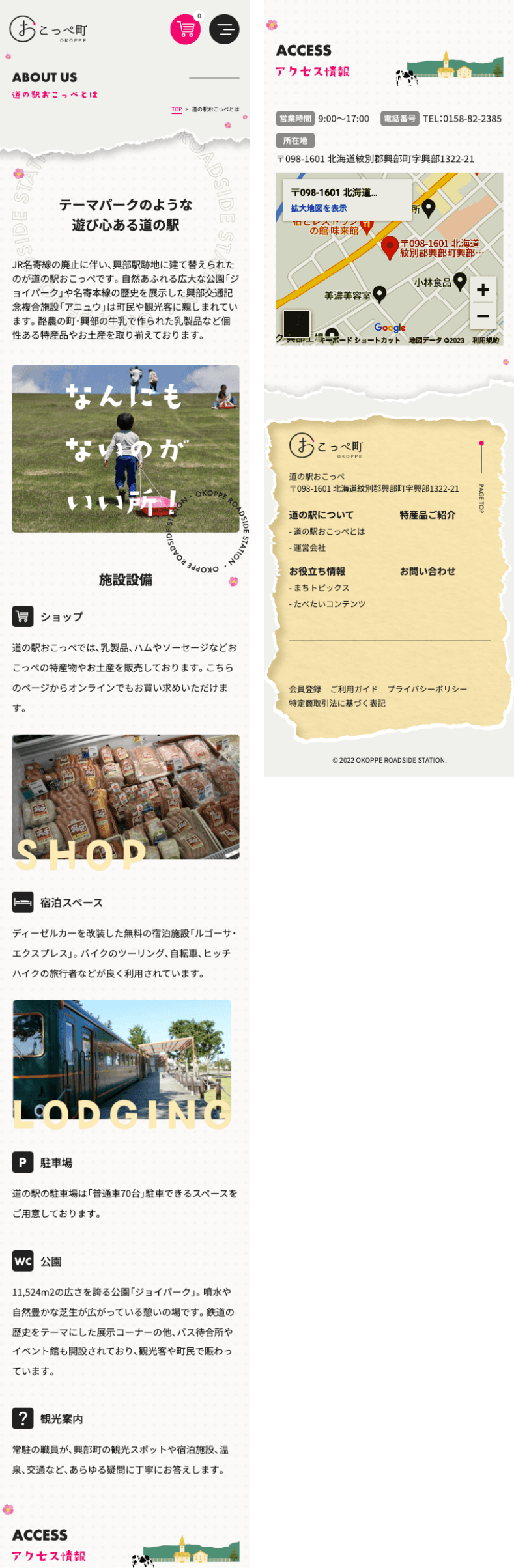Open 会員登録 link
Viewport: 514px width, 1568px height.
[305, 689]
